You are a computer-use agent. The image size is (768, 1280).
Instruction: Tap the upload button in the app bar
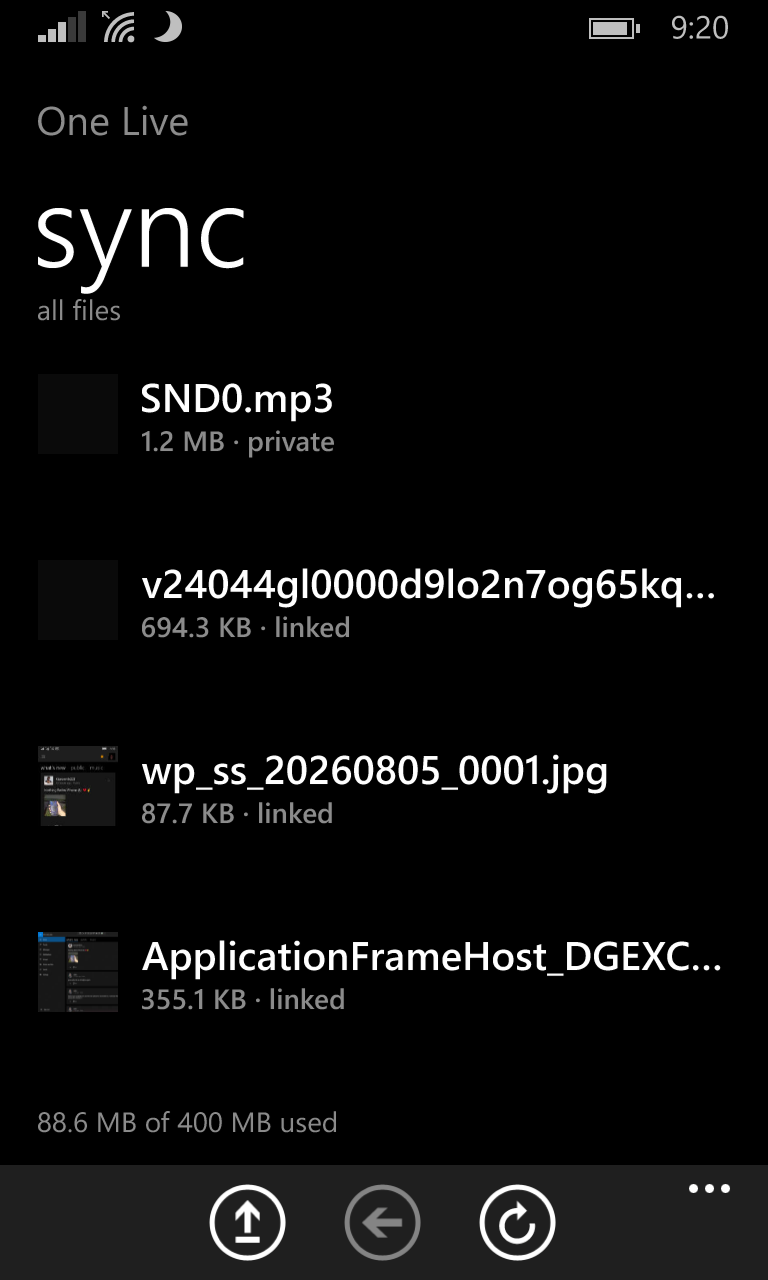tap(247, 1222)
